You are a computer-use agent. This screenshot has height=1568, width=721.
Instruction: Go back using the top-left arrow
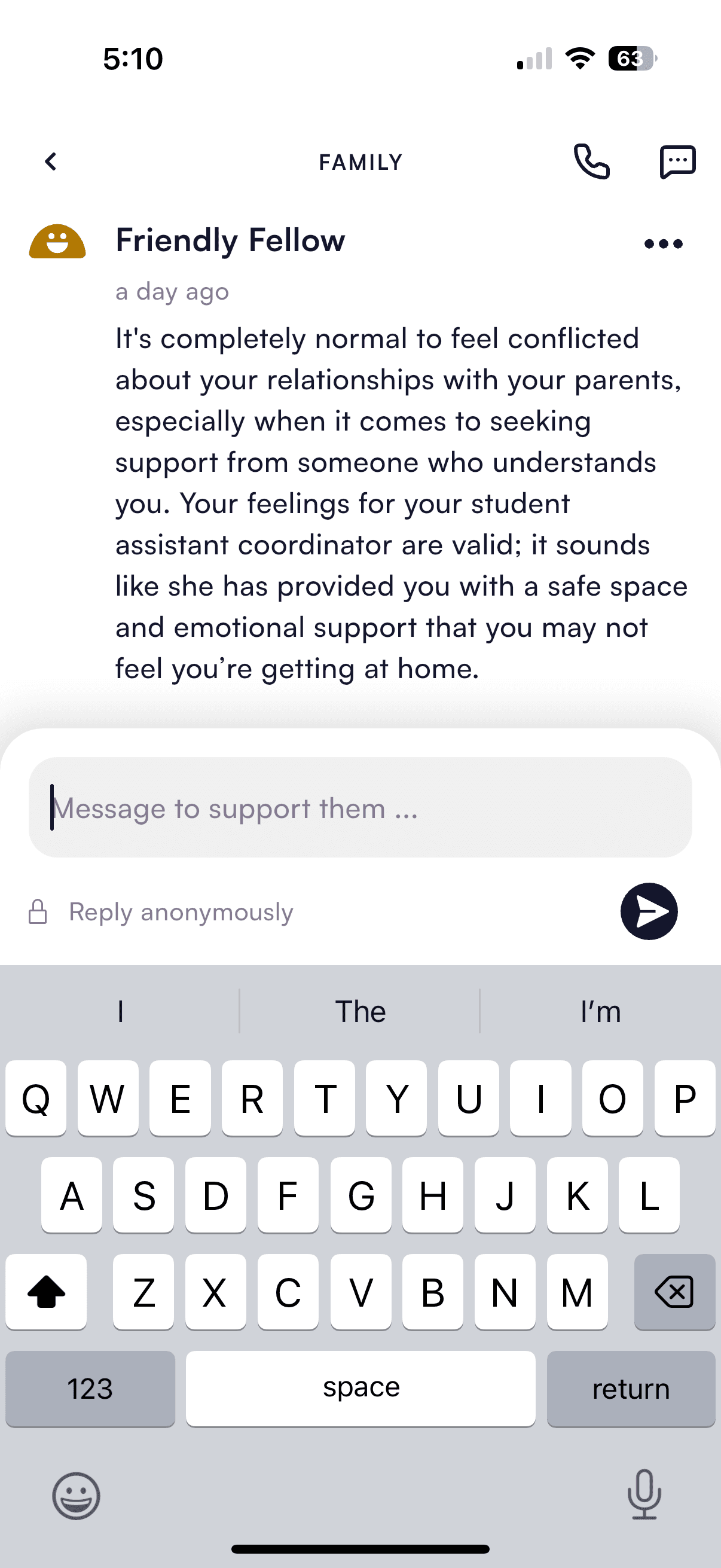[51, 162]
